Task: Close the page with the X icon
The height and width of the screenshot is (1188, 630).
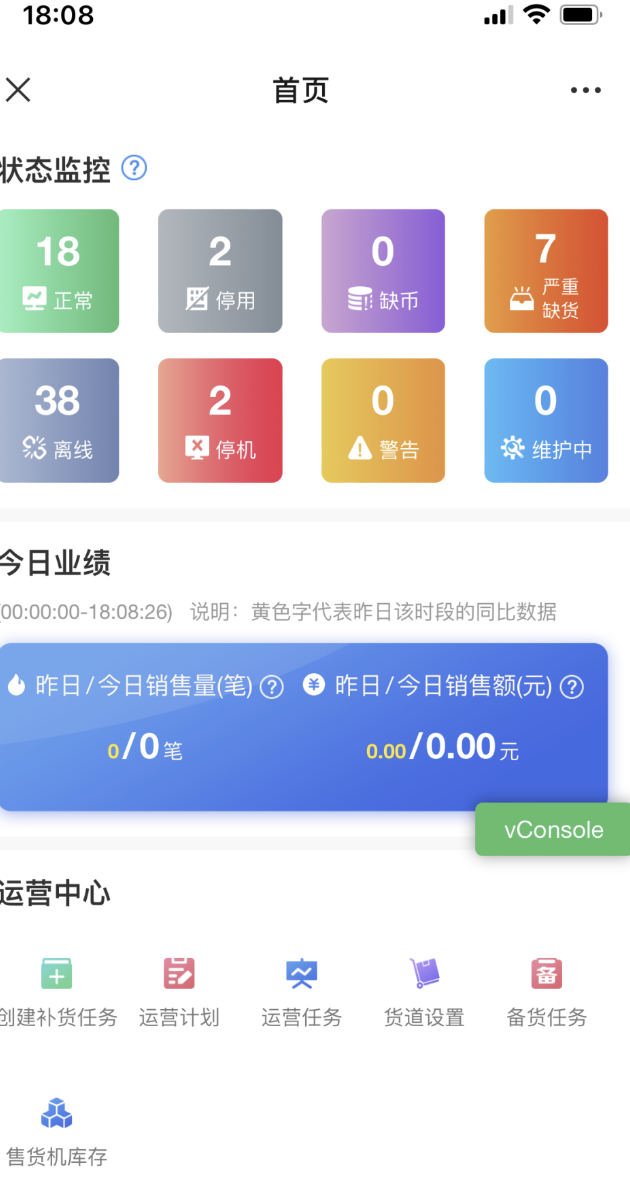Action: pos(18,90)
